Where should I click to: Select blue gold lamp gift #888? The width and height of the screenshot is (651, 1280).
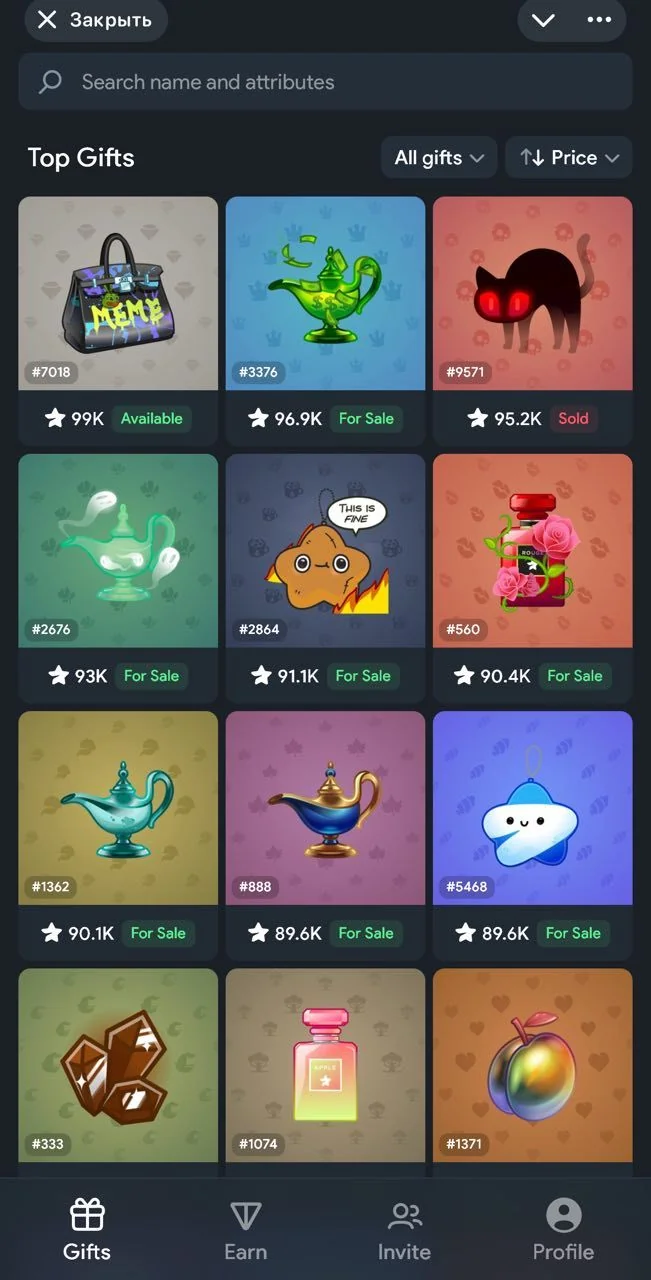click(x=325, y=834)
